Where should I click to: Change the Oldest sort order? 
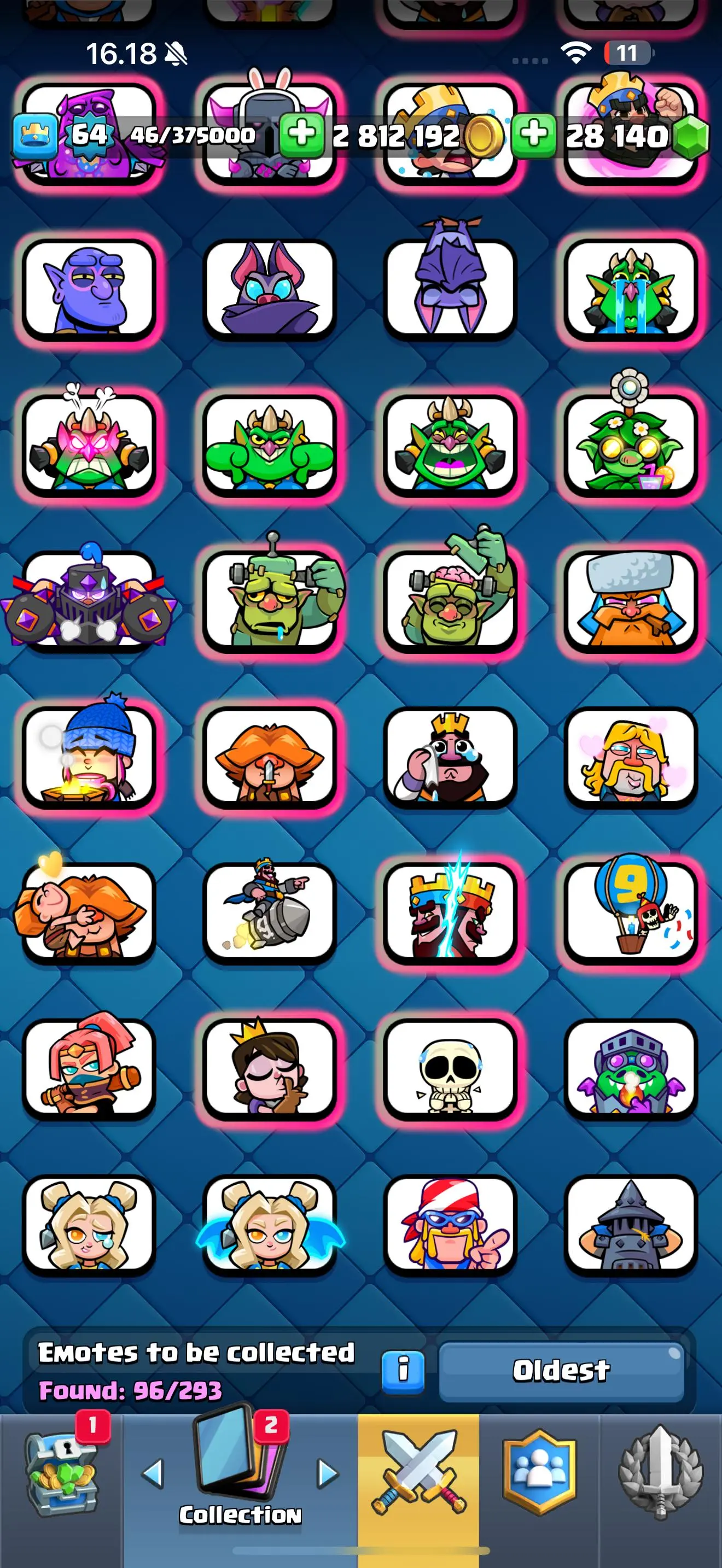561,1371
